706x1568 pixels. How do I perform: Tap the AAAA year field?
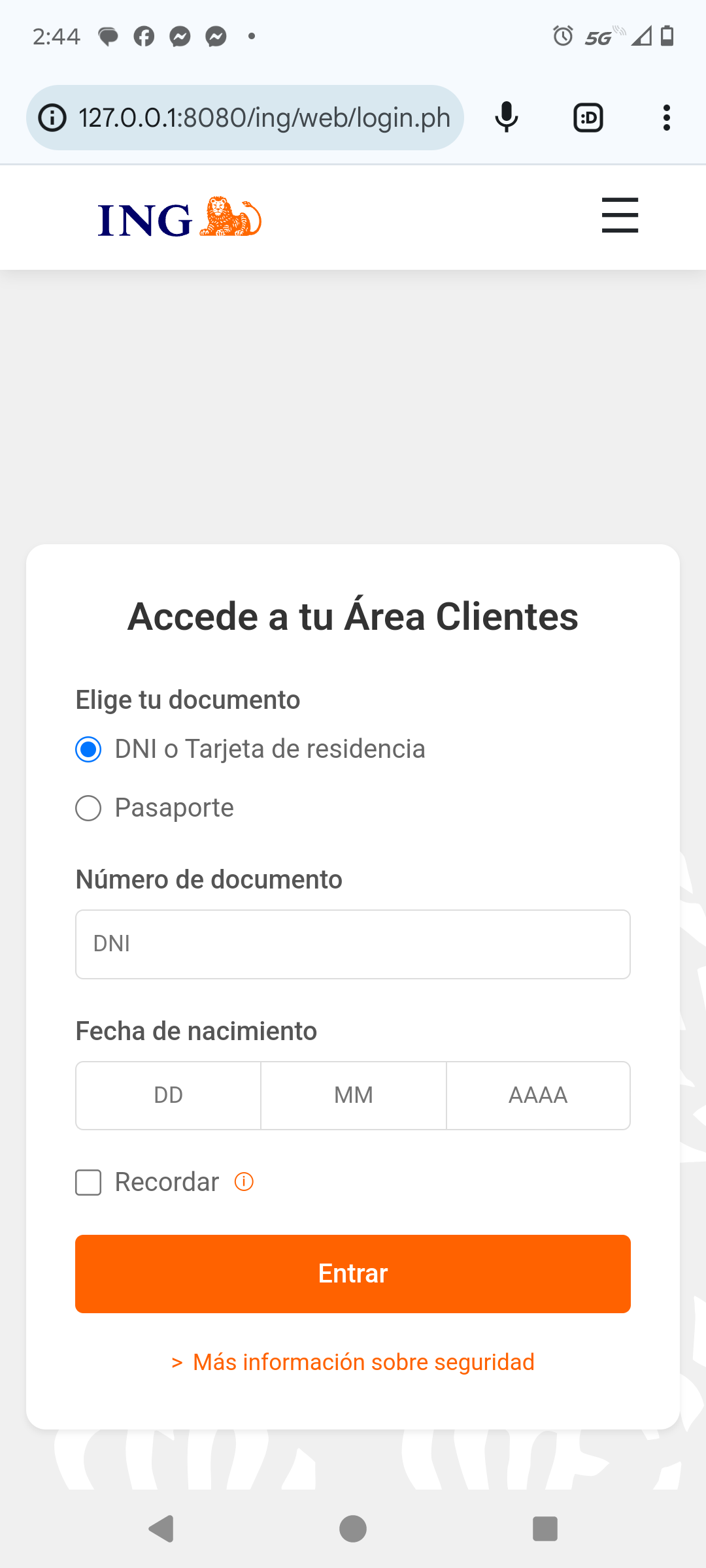tap(538, 1096)
